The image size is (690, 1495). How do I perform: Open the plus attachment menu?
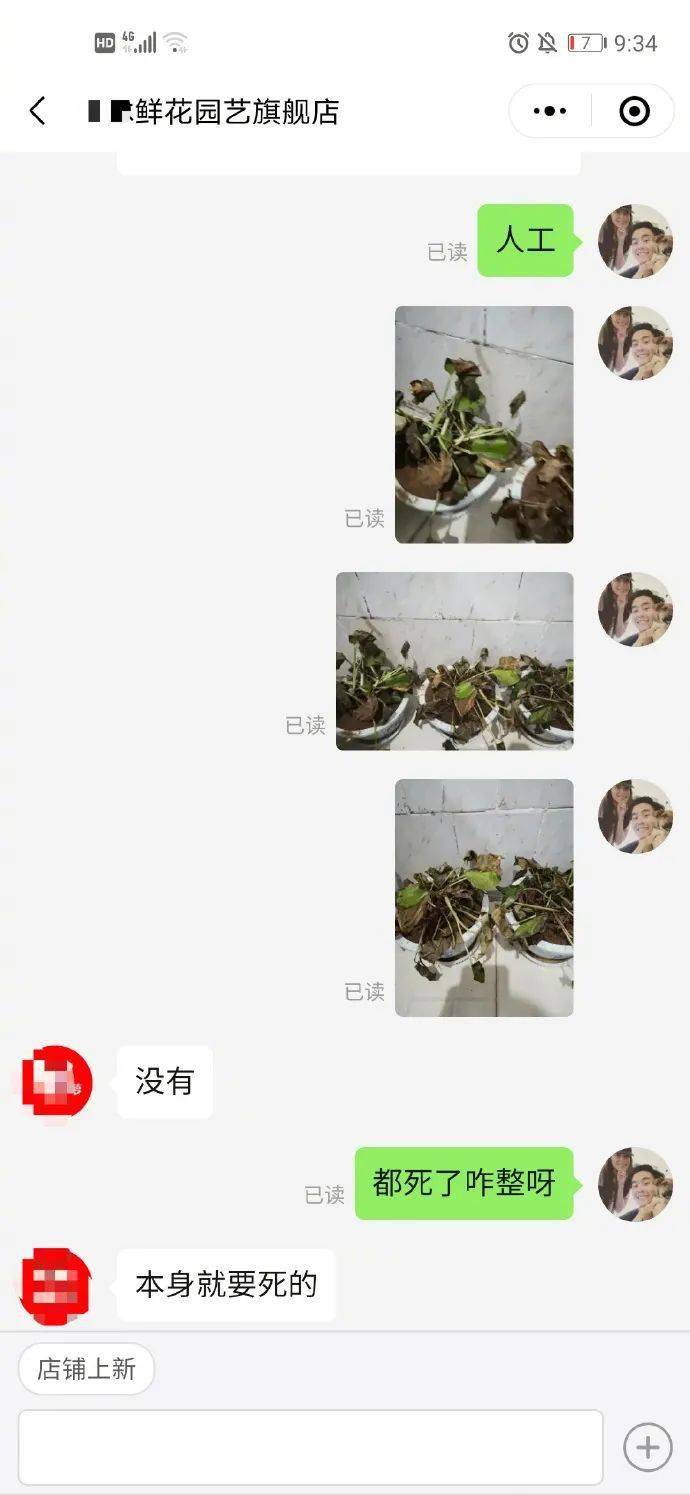click(x=648, y=1447)
